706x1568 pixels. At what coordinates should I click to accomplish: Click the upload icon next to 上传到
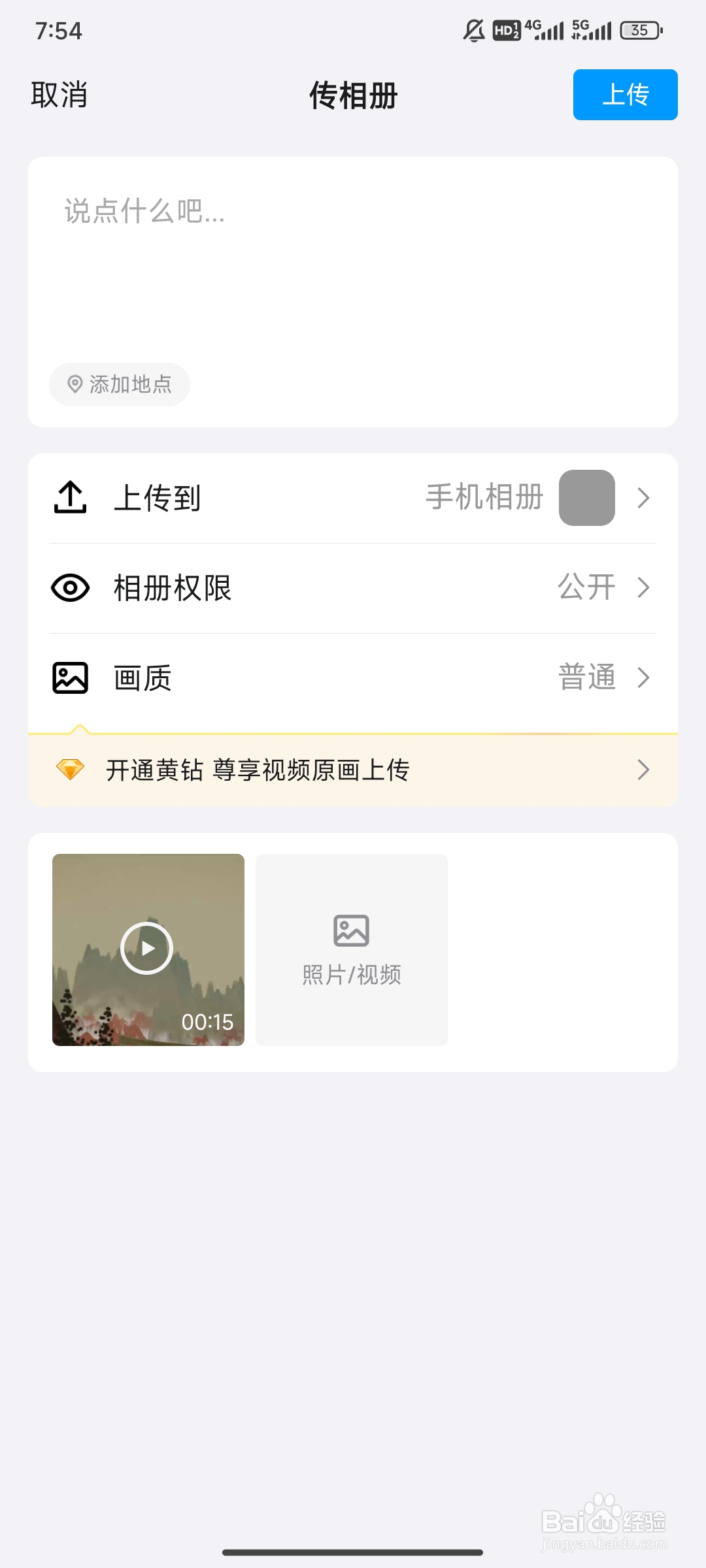coord(70,498)
